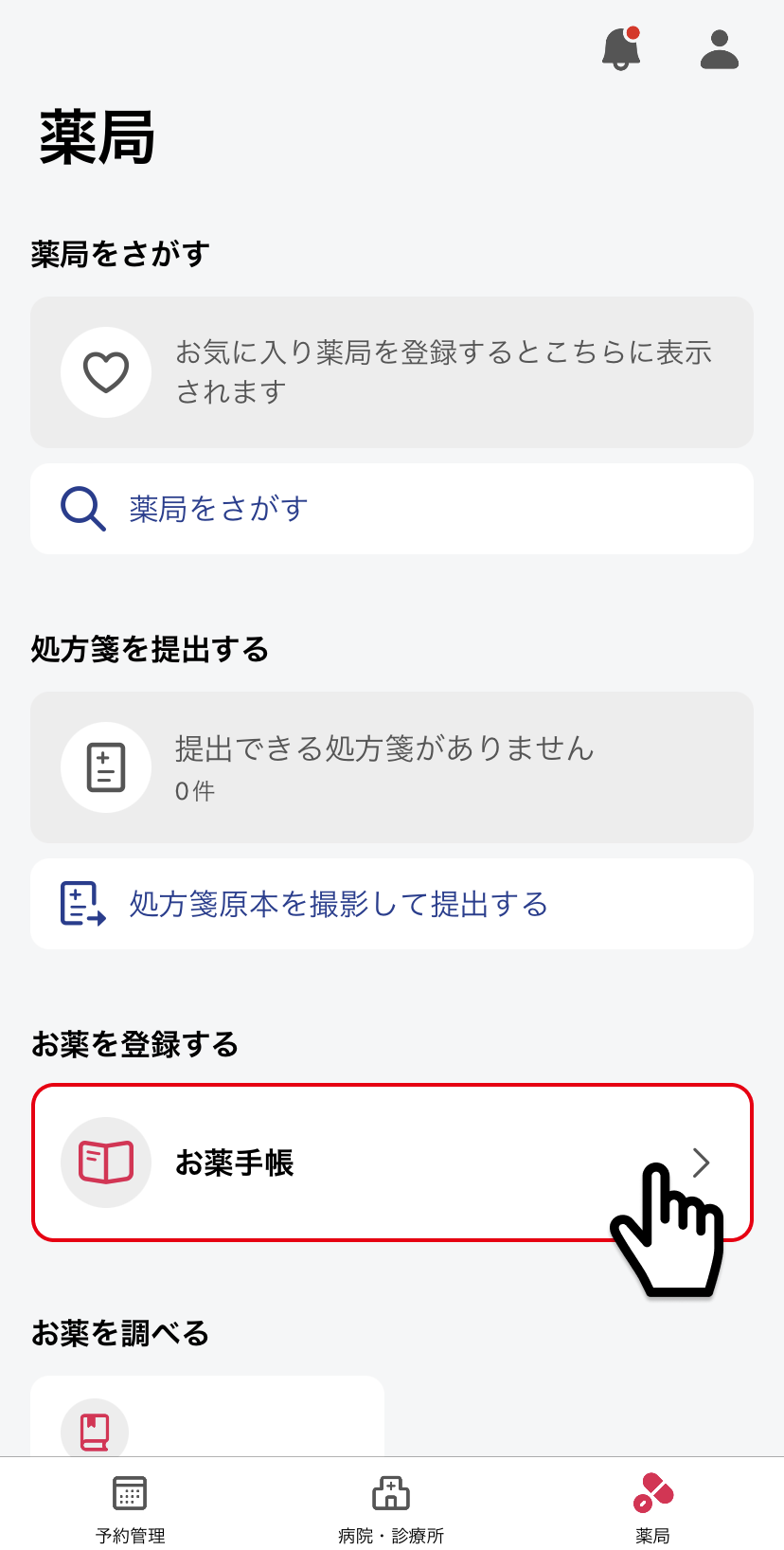Screen dimensions: 784x1550
Task: Open the account profile icon
Action: pos(720,49)
